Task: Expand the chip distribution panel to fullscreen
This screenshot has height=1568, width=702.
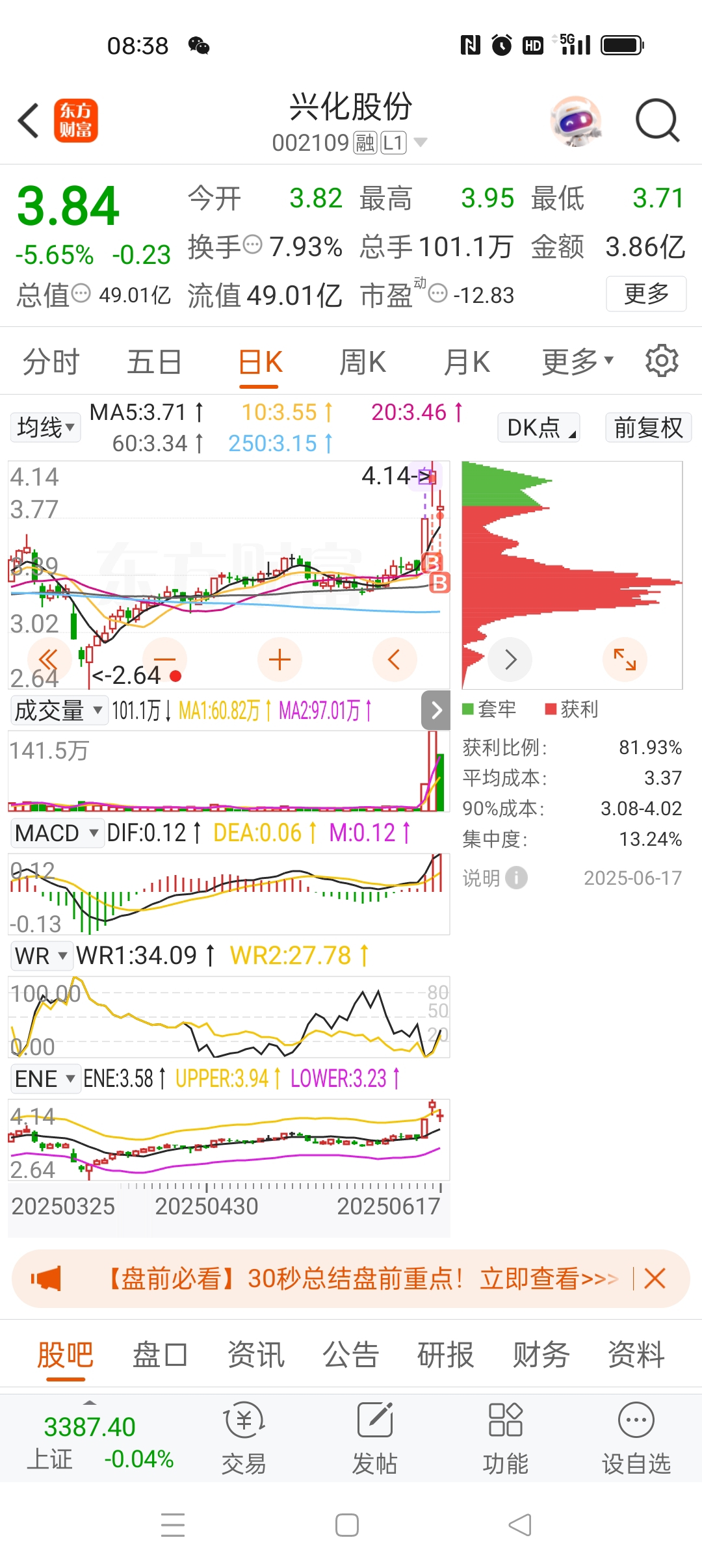Action: [x=625, y=659]
